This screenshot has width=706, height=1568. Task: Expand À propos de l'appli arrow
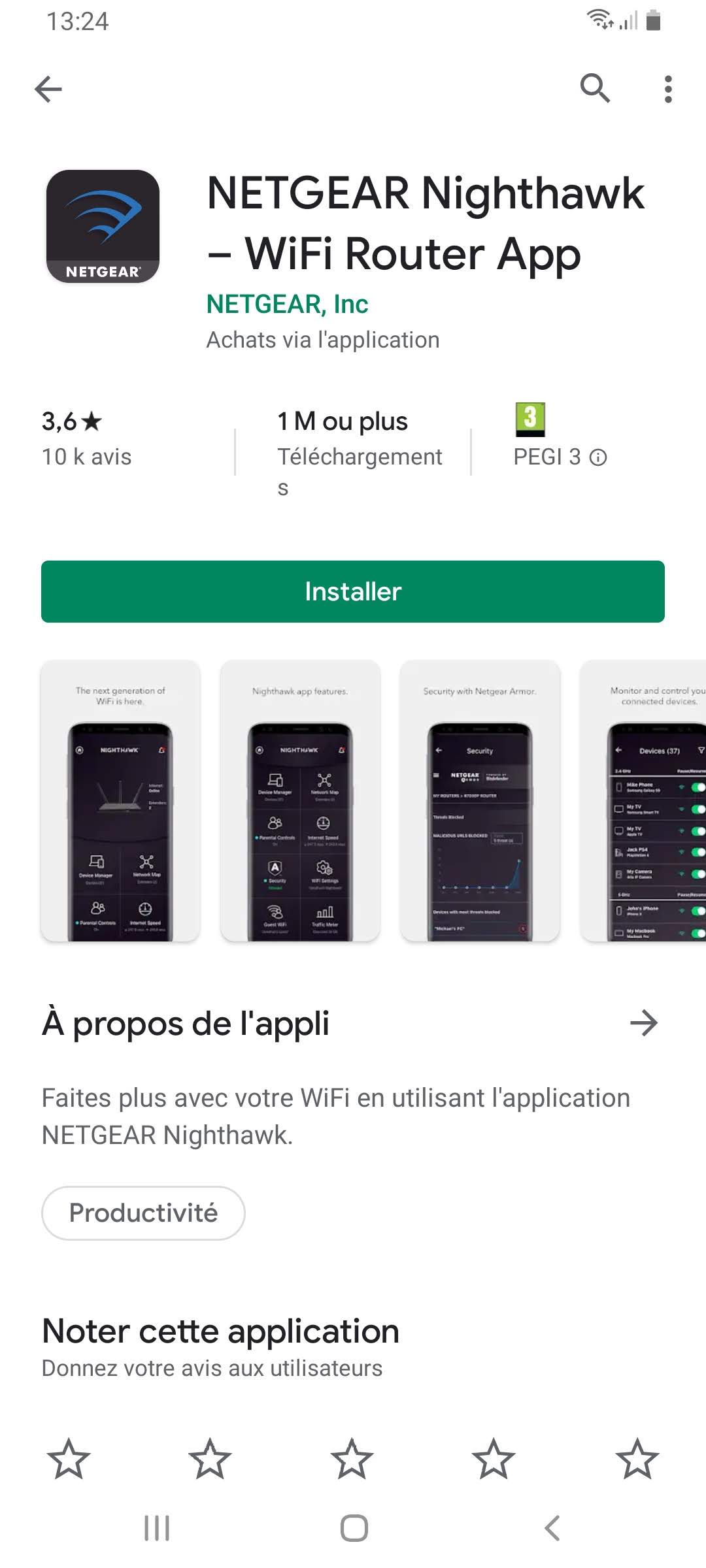click(x=644, y=1023)
